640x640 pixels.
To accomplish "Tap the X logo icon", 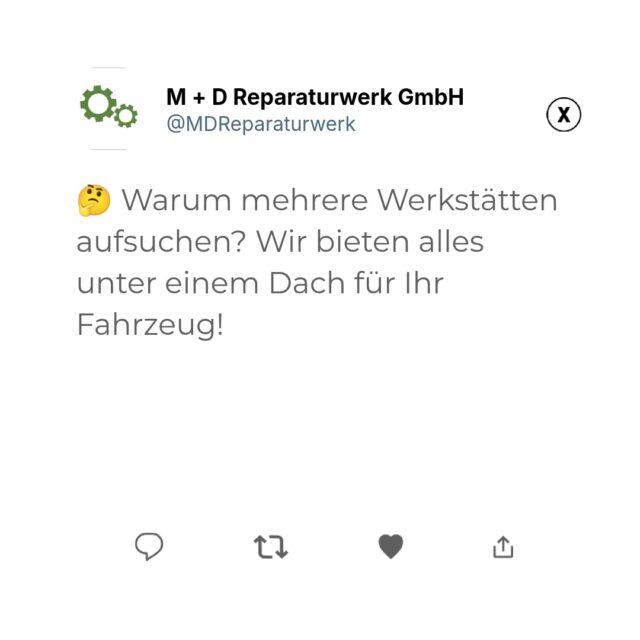I will pyautogui.click(x=564, y=115).
